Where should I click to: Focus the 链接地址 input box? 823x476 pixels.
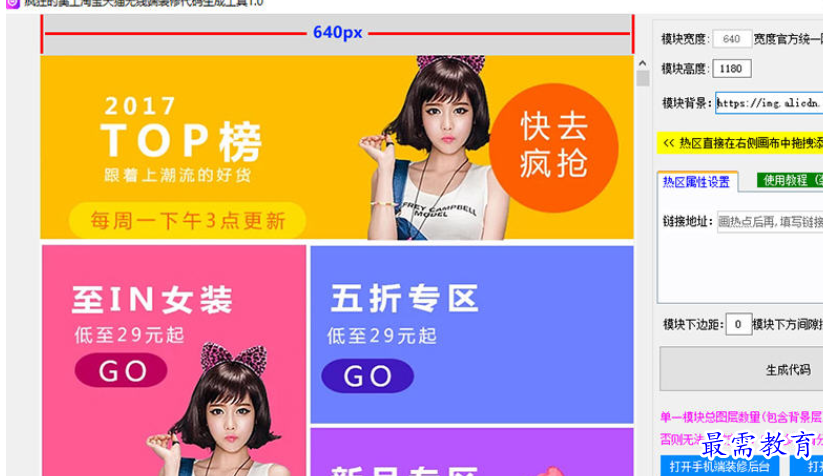coord(770,221)
